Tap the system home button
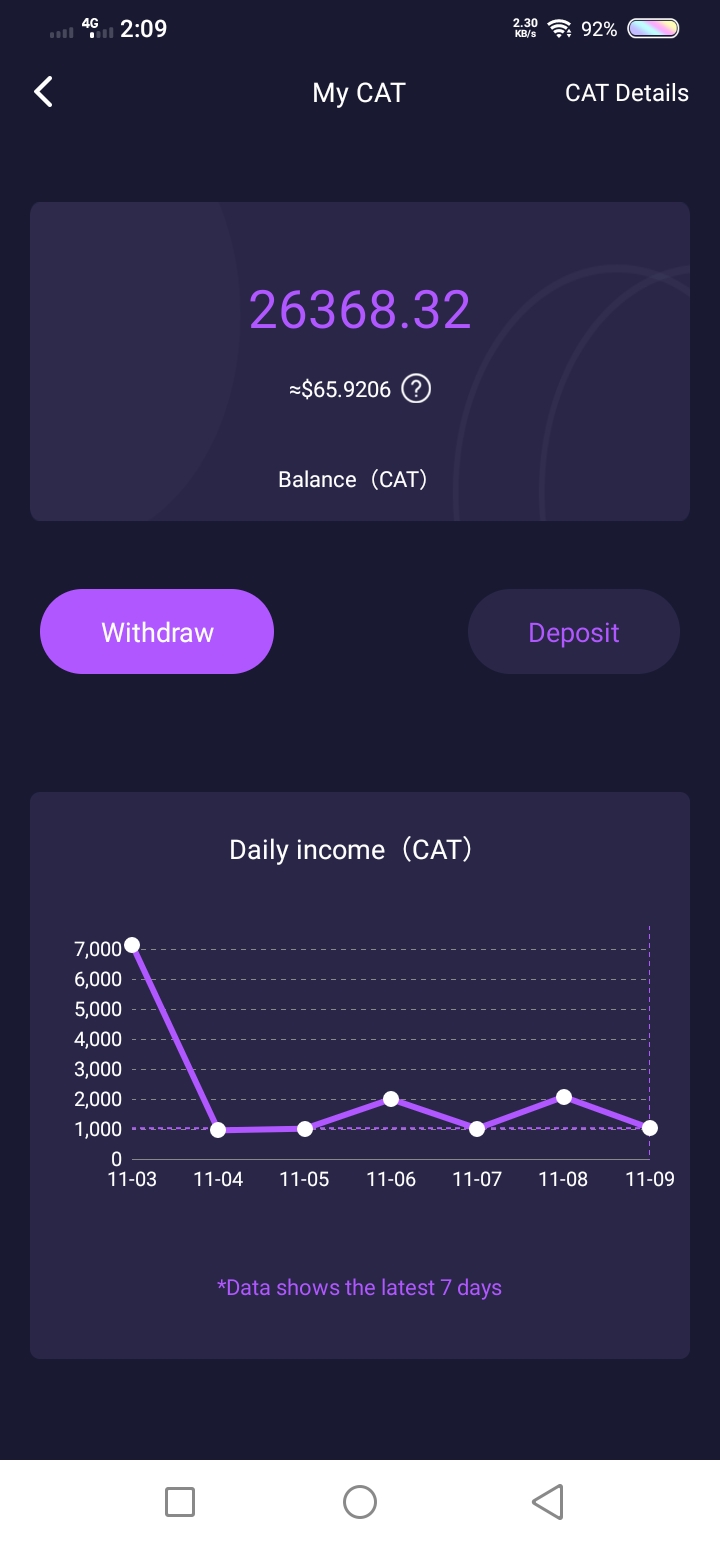This screenshot has height=1544, width=720. [359, 1501]
